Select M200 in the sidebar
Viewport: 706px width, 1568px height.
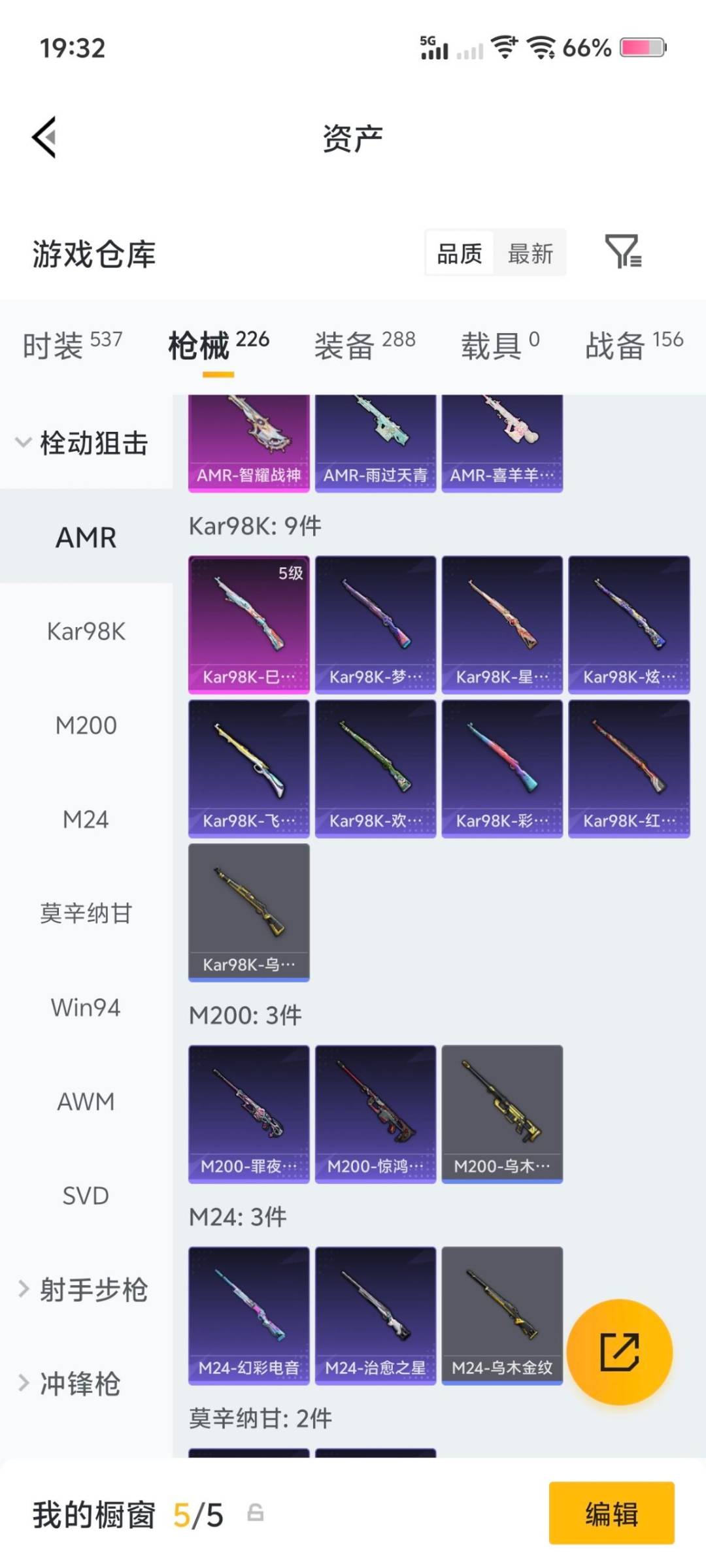(86, 725)
